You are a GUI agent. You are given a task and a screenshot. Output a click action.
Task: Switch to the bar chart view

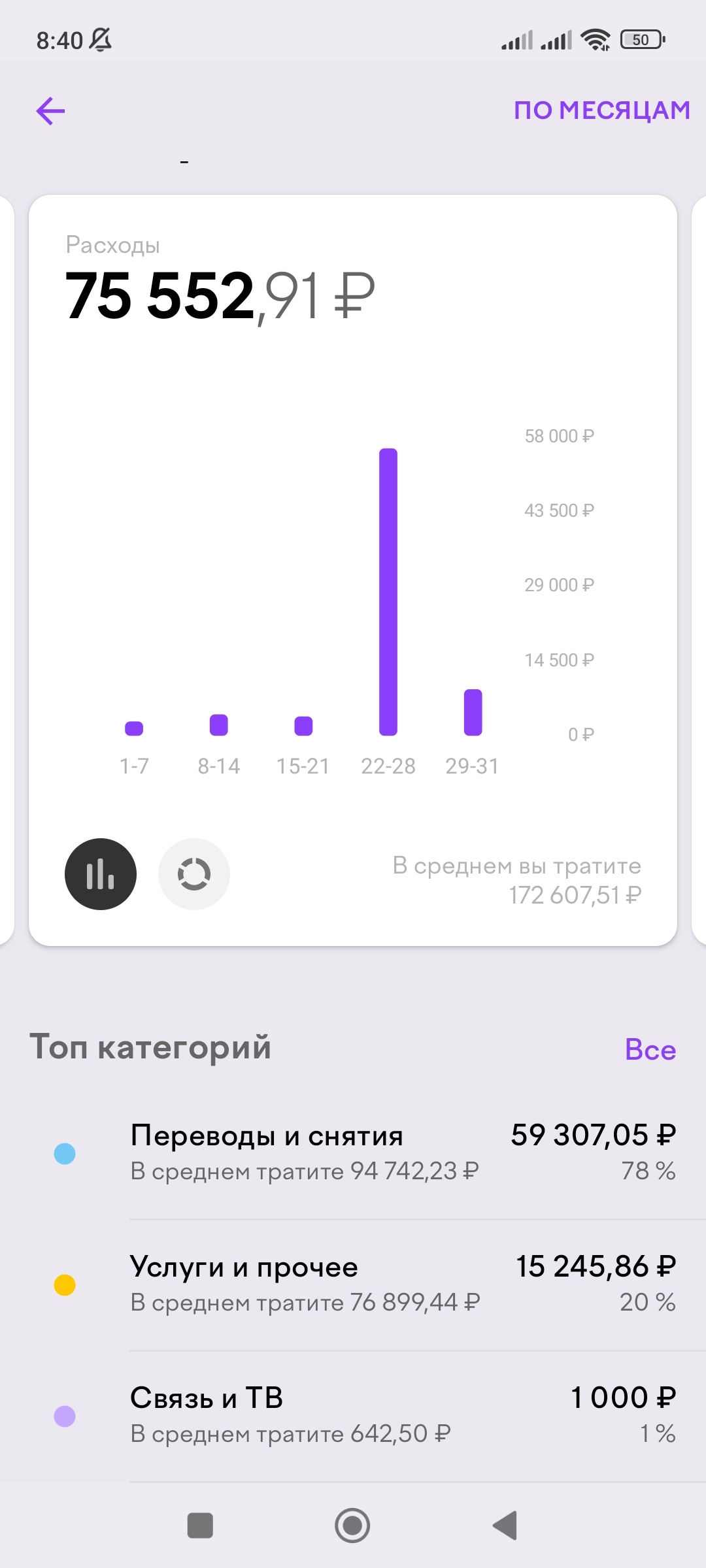click(x=101, y=874)
